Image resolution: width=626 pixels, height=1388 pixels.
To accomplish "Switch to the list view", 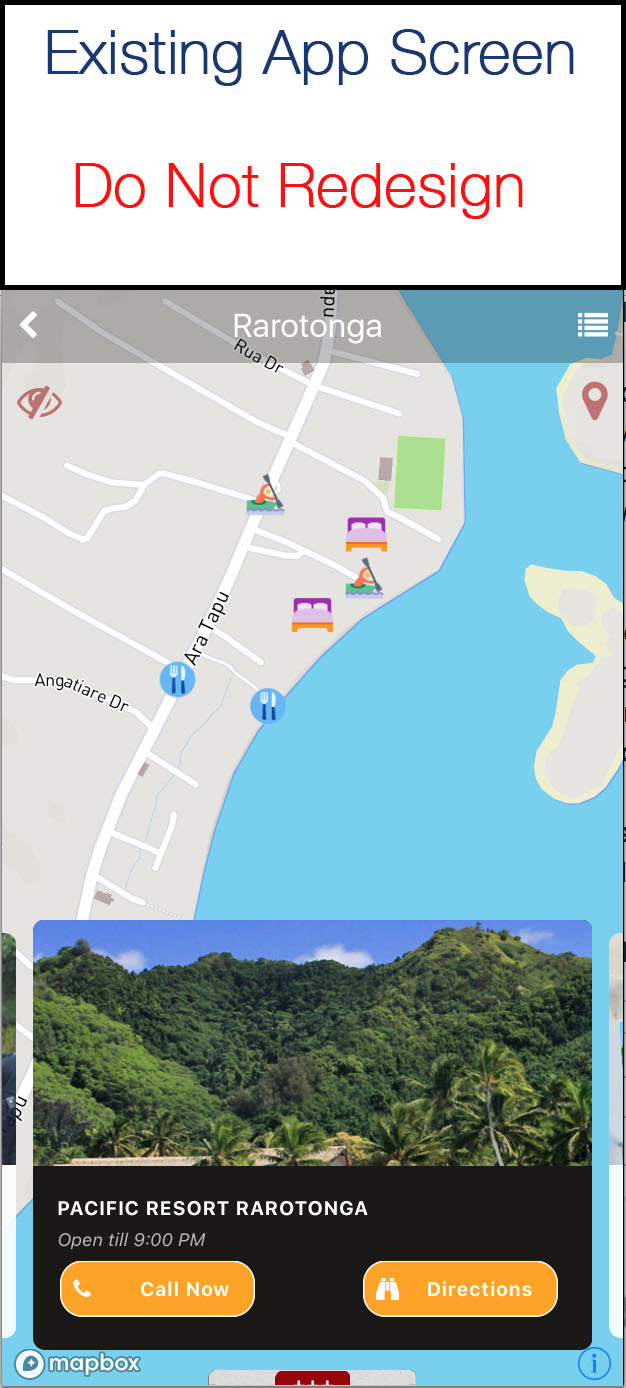I will click(x=592, y=324).
